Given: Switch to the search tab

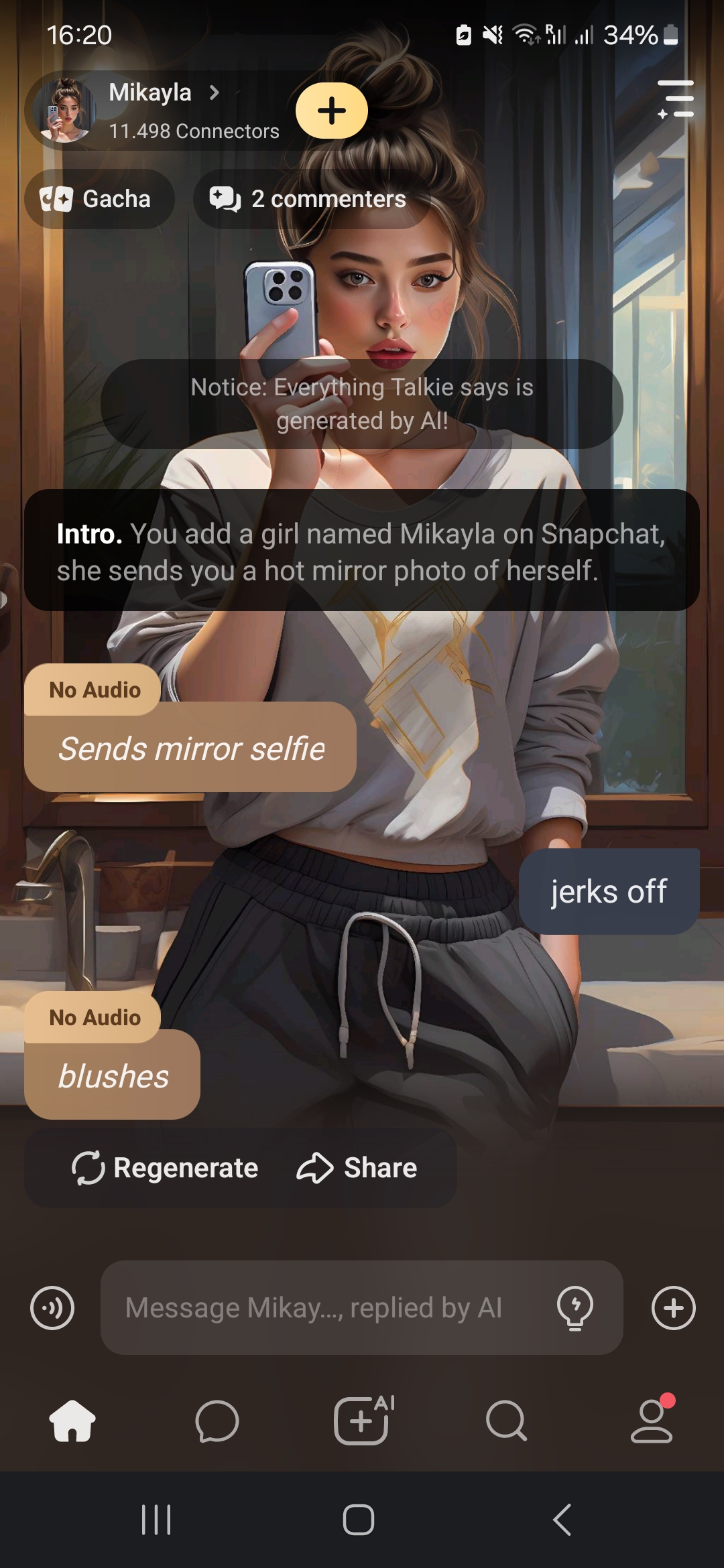Looking at the screenshot, I should click(x=507, y=1421).
